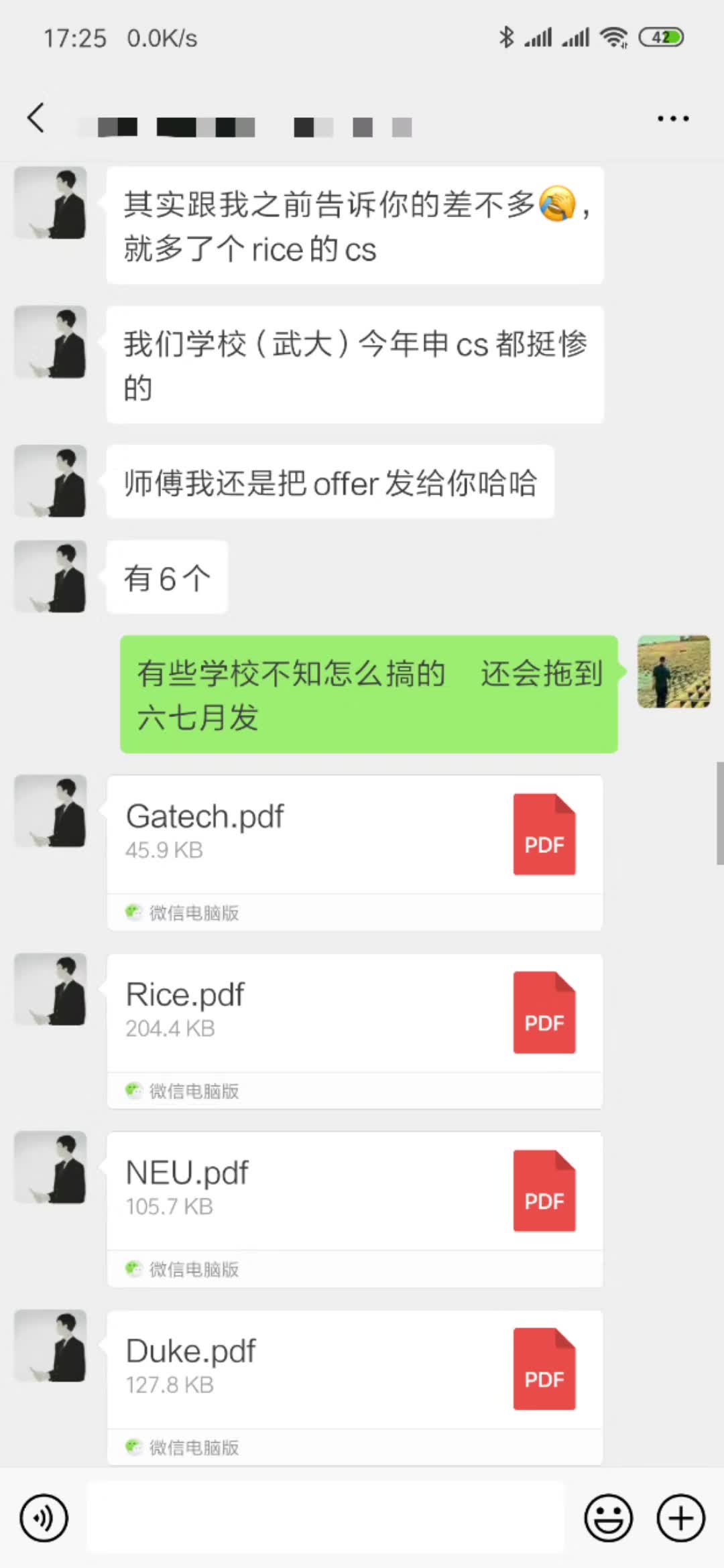Open the chat info overflow menu
Image resolution: width=724 pixels, height=1568 pixels.
coord(672,119)
